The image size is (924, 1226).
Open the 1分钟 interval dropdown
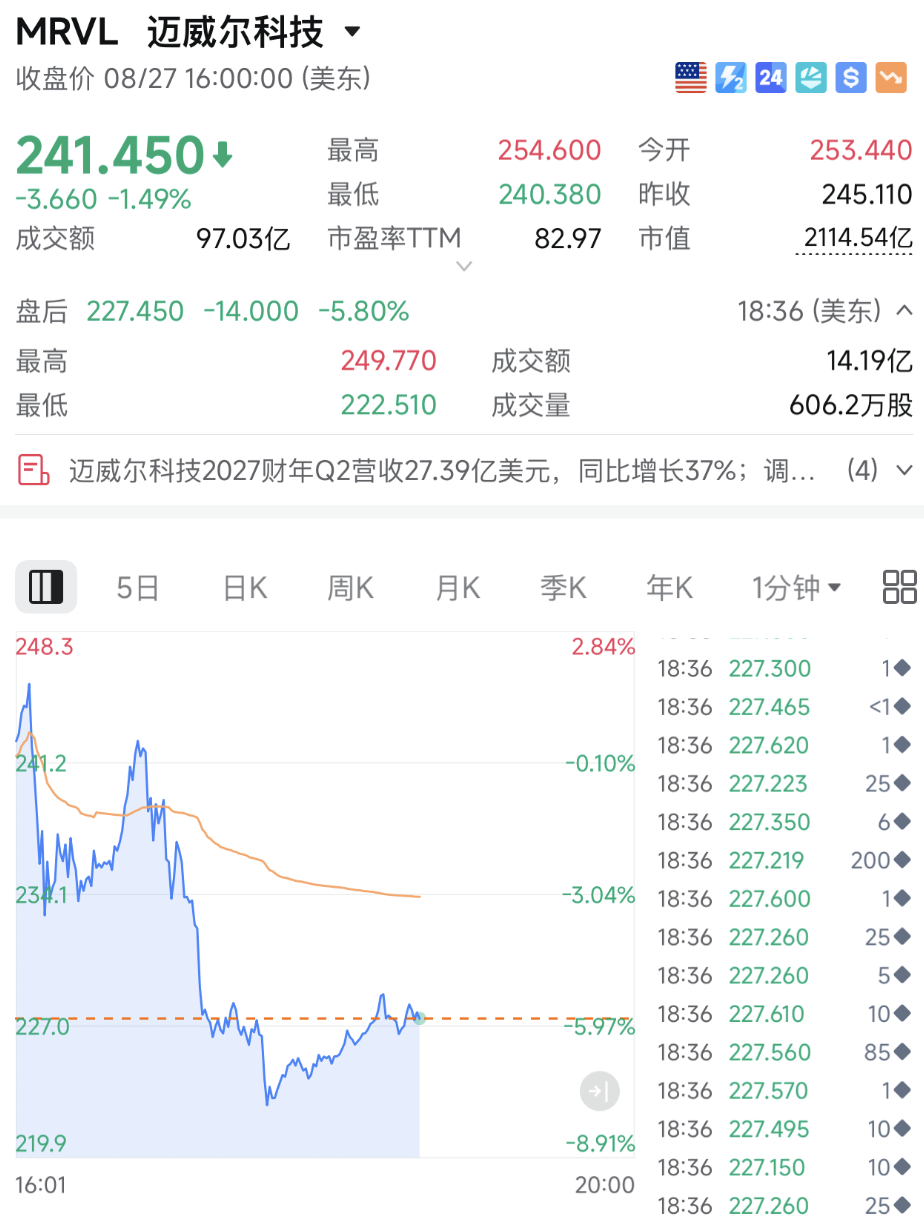(x=796, y=588)
